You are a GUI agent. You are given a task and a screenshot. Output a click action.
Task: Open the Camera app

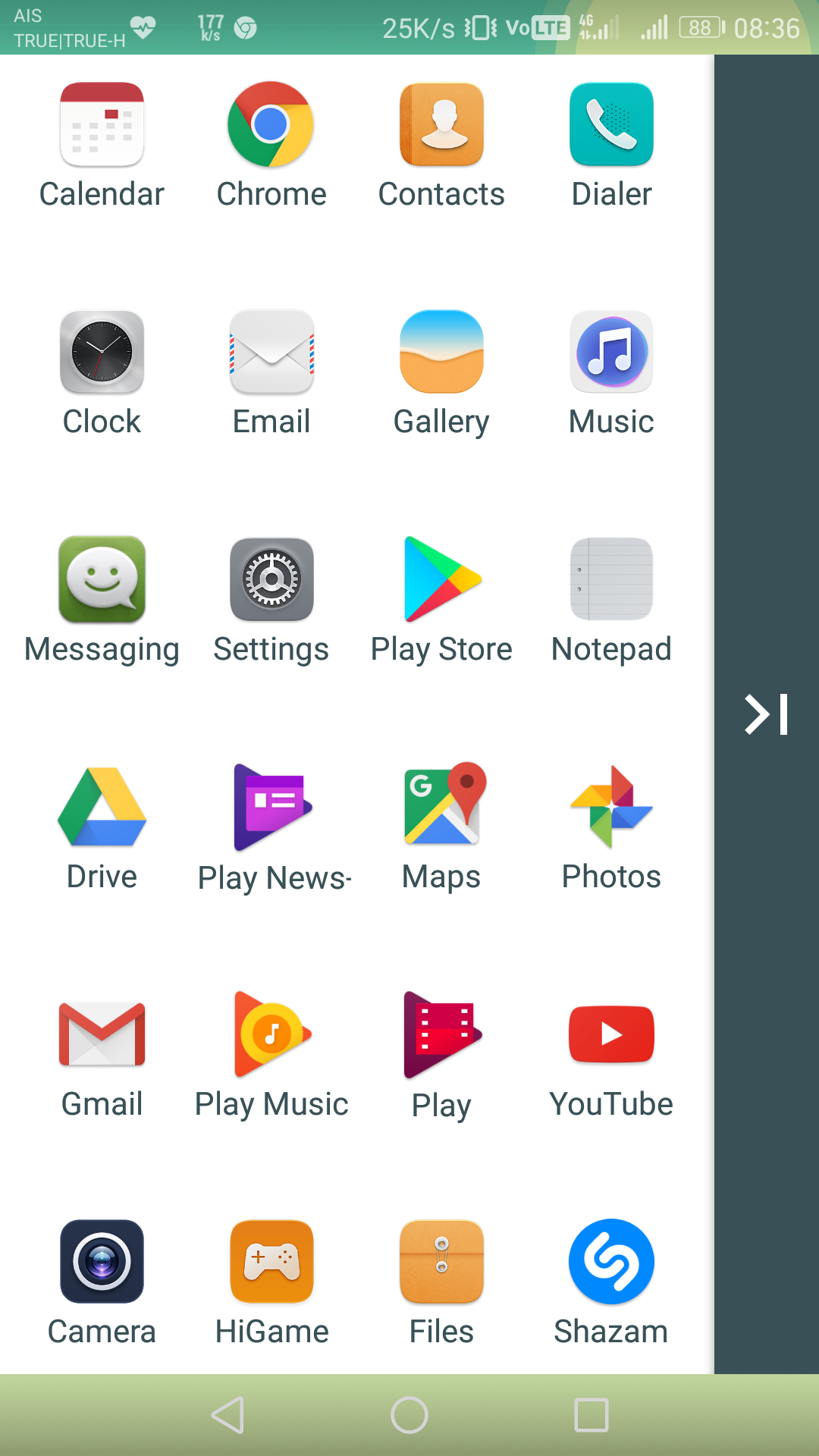[102, 1262]
